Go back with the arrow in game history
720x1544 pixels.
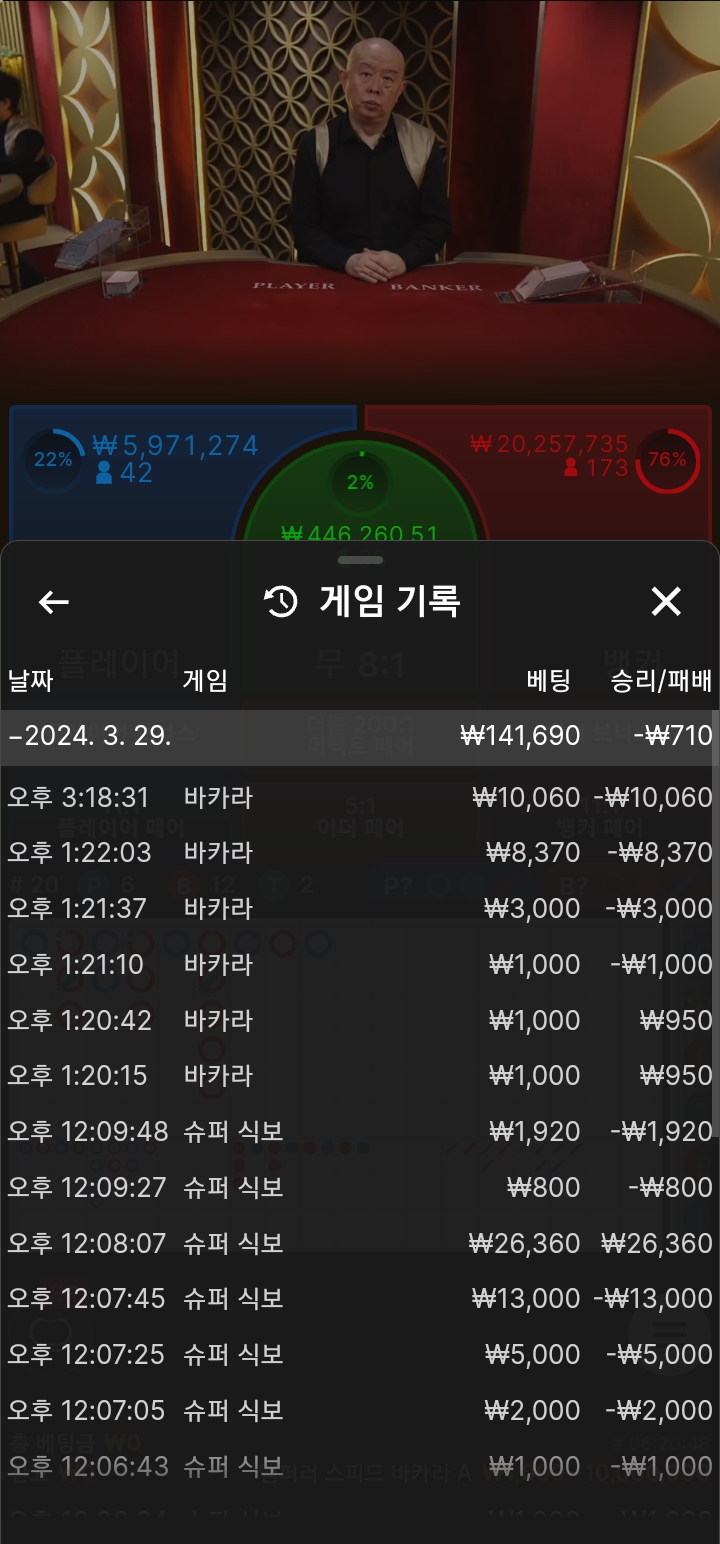(x=53, y=601)
